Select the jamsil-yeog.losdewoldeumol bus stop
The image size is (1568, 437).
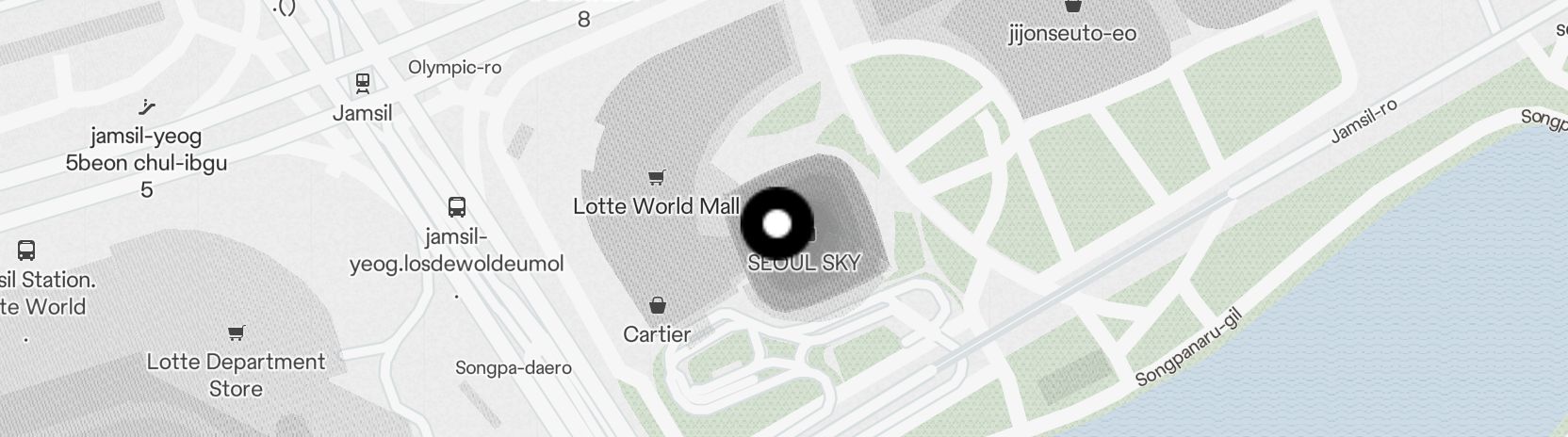click(x=457, y=206)
